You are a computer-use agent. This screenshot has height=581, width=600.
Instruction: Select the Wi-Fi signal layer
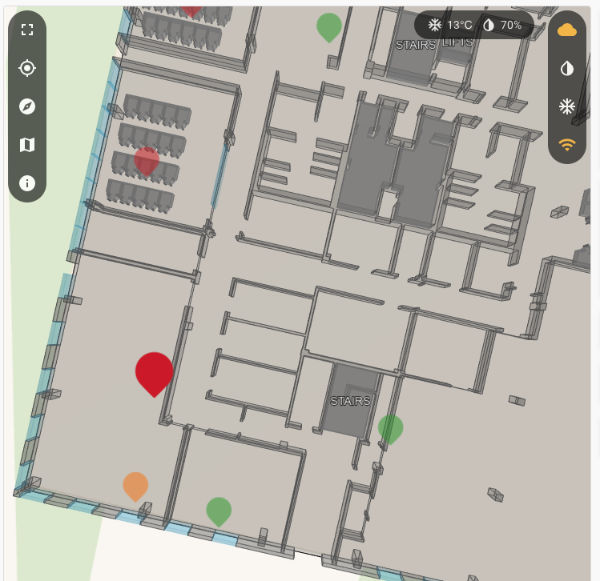pos(567,145)
